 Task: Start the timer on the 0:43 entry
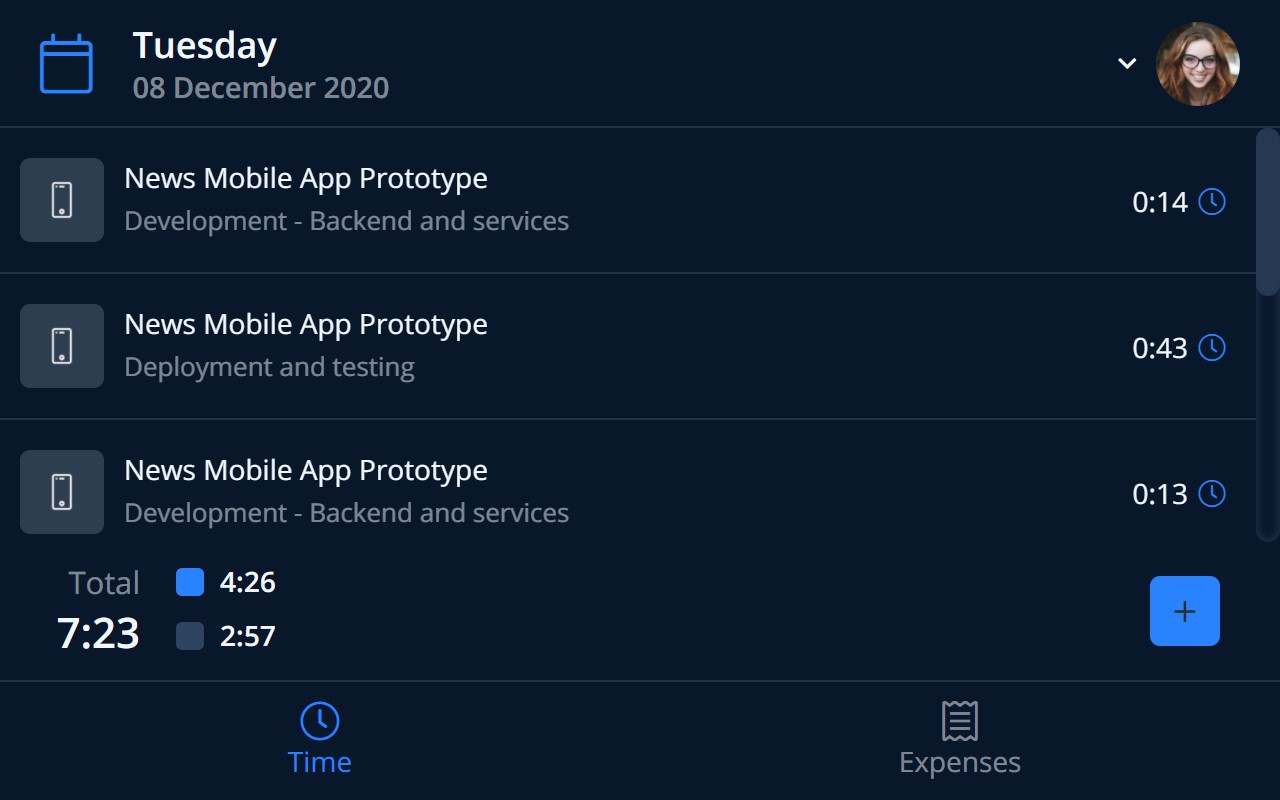1212,348
